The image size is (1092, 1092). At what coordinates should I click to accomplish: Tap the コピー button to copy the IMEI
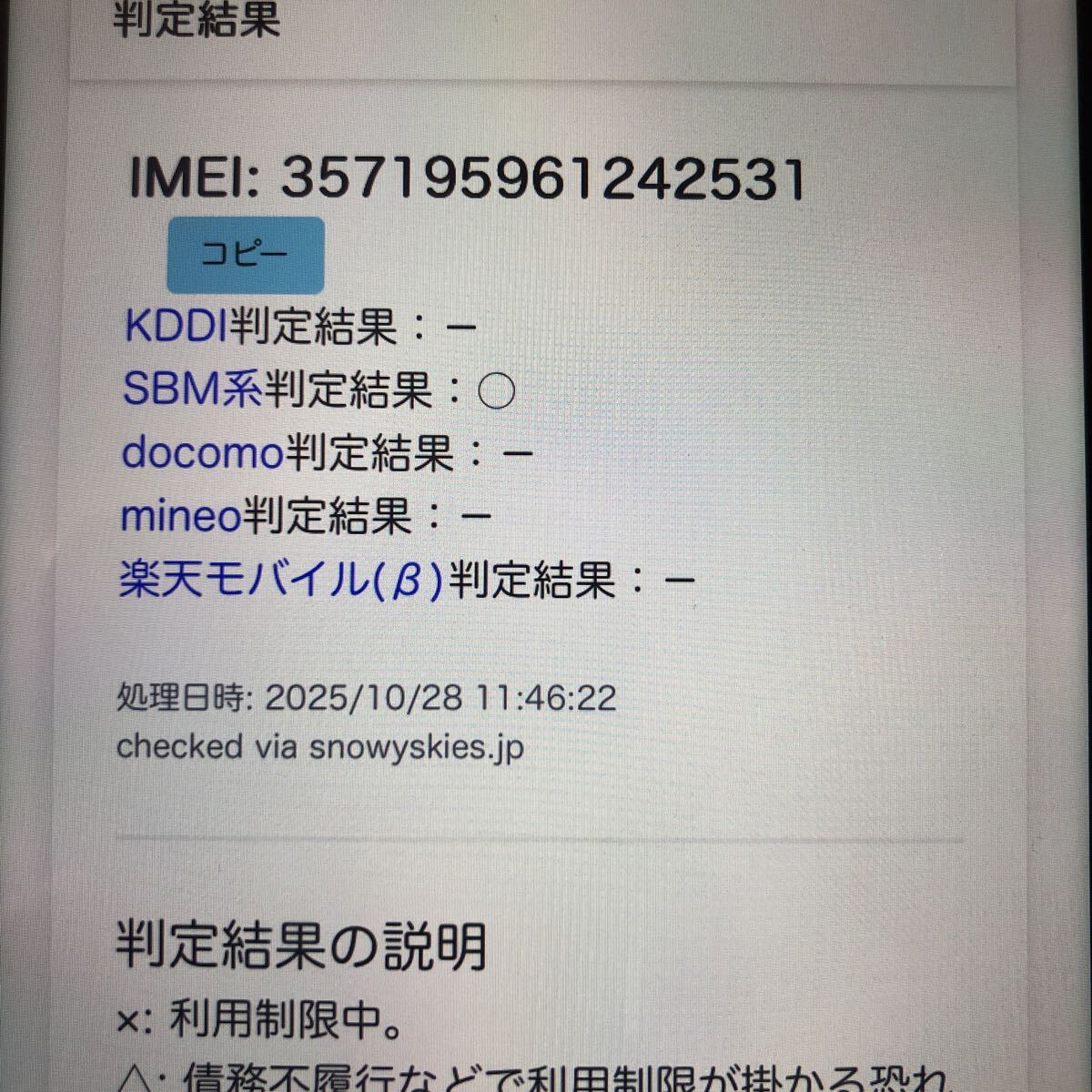pos(245,256)
